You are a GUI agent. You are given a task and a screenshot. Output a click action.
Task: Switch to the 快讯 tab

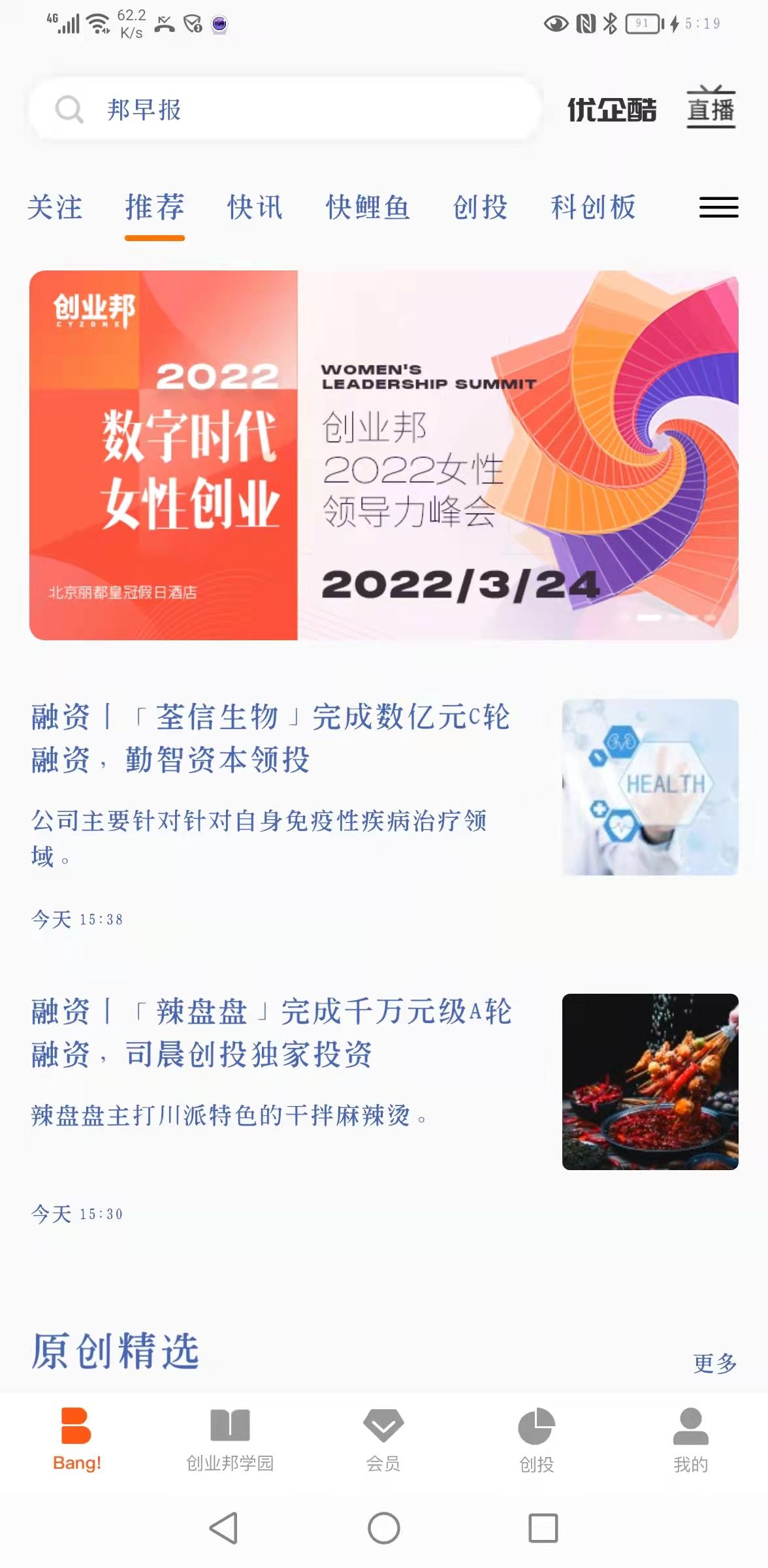click(x=255, y=208)
